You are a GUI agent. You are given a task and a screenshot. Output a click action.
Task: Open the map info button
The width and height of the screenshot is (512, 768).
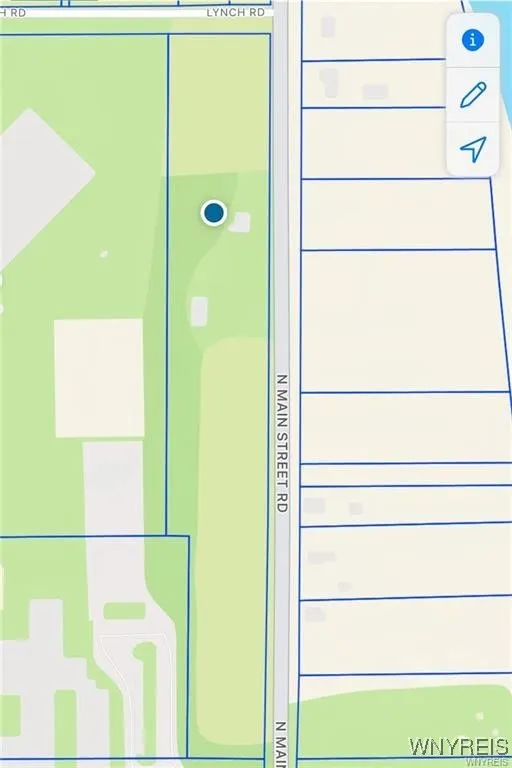click(473, 40)
